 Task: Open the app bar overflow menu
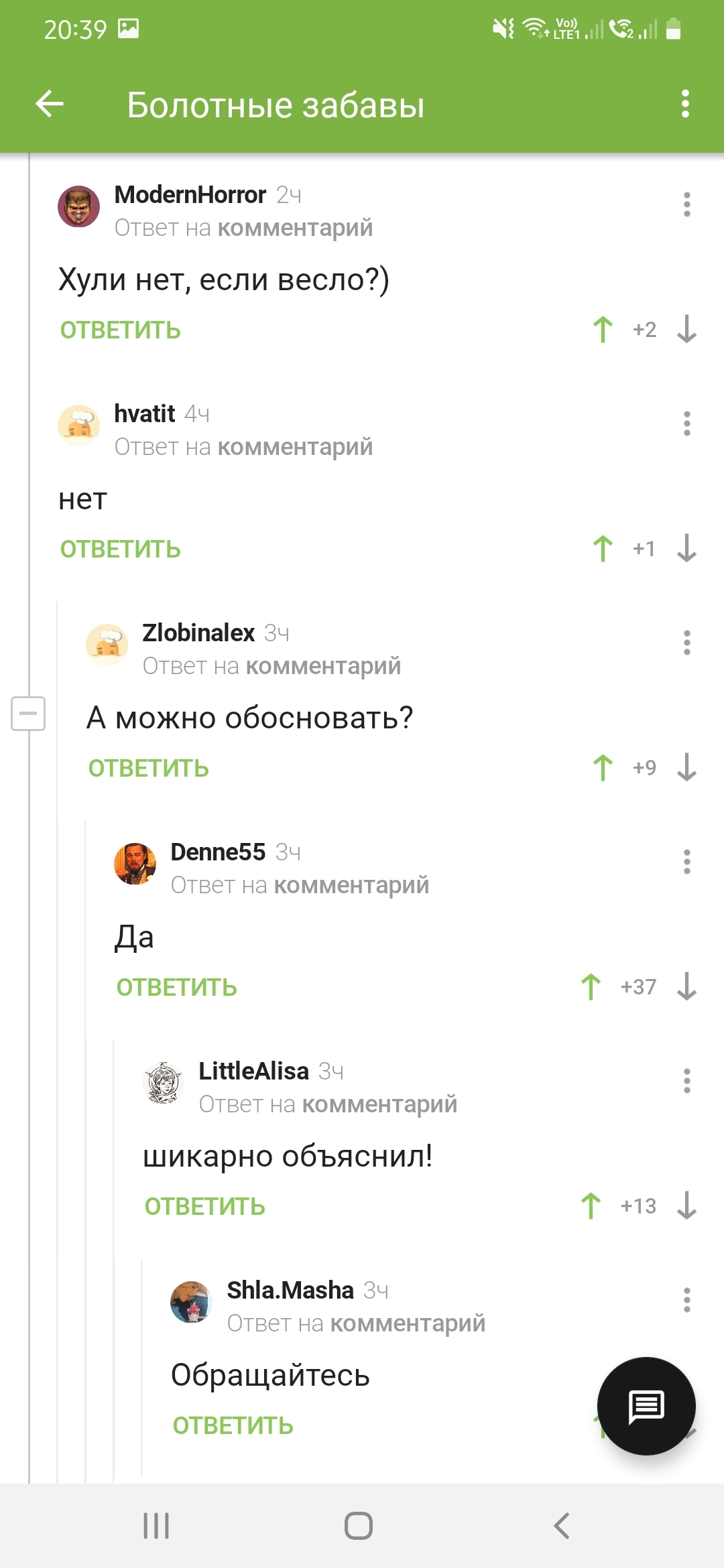click(x=684, y=104)
